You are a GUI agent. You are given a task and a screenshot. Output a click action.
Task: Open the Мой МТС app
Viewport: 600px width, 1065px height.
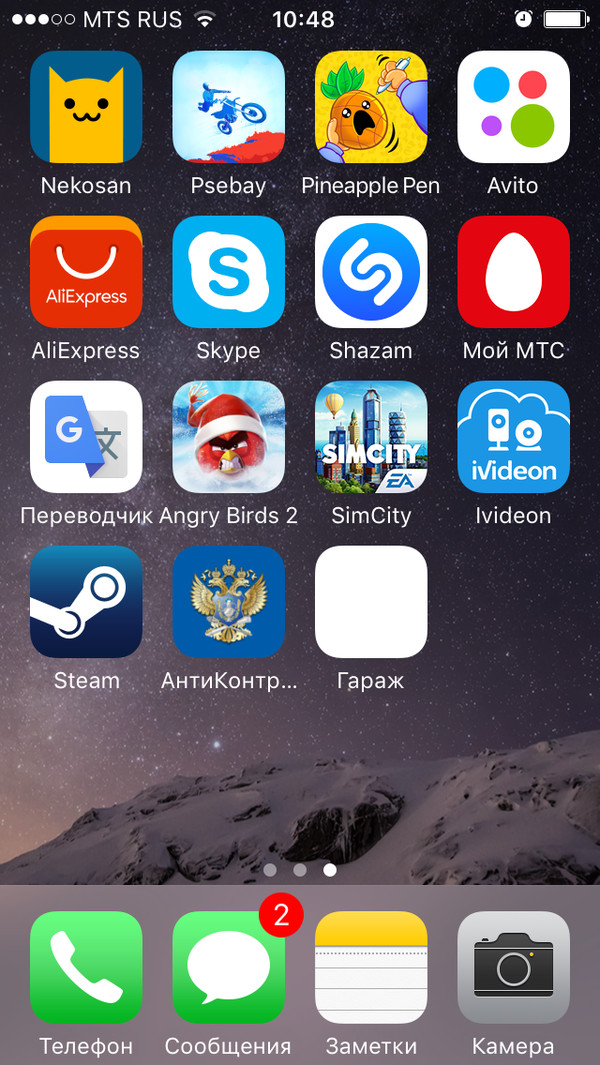click(x=513, y=272)
